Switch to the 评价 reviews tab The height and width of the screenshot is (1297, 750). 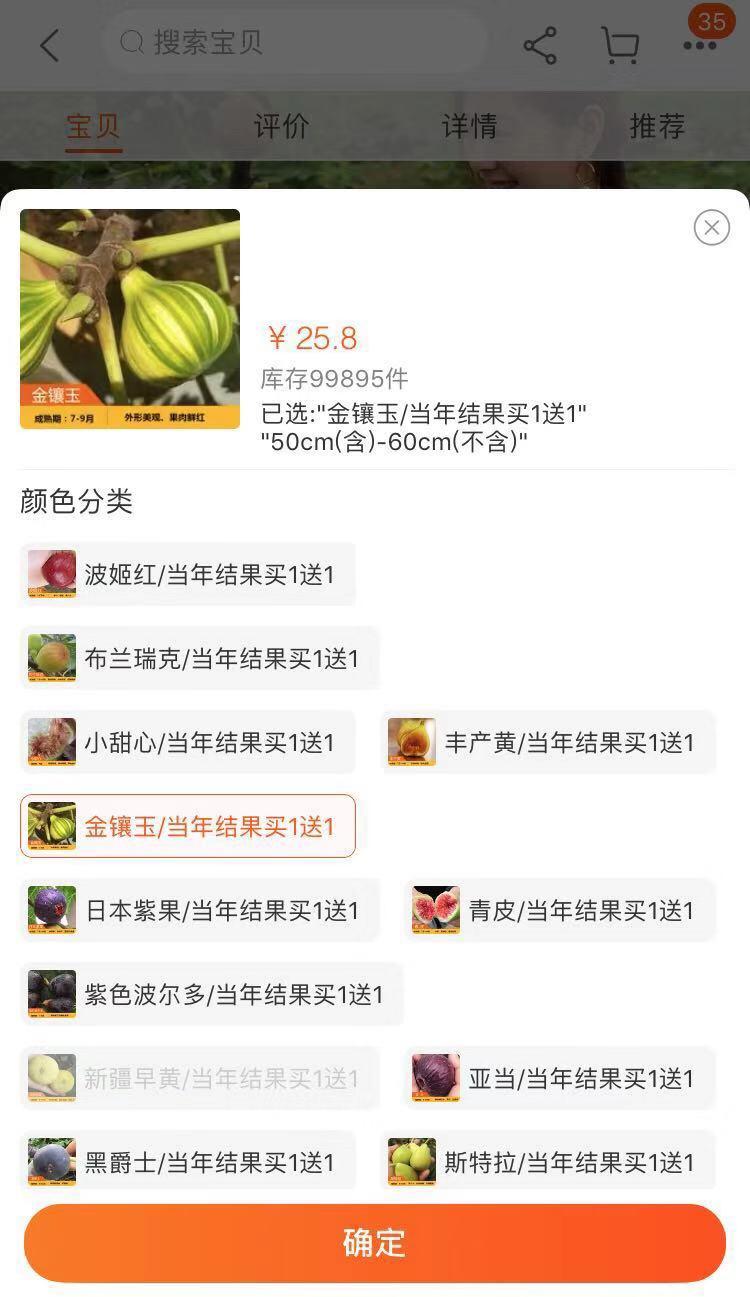click(281, 127)
